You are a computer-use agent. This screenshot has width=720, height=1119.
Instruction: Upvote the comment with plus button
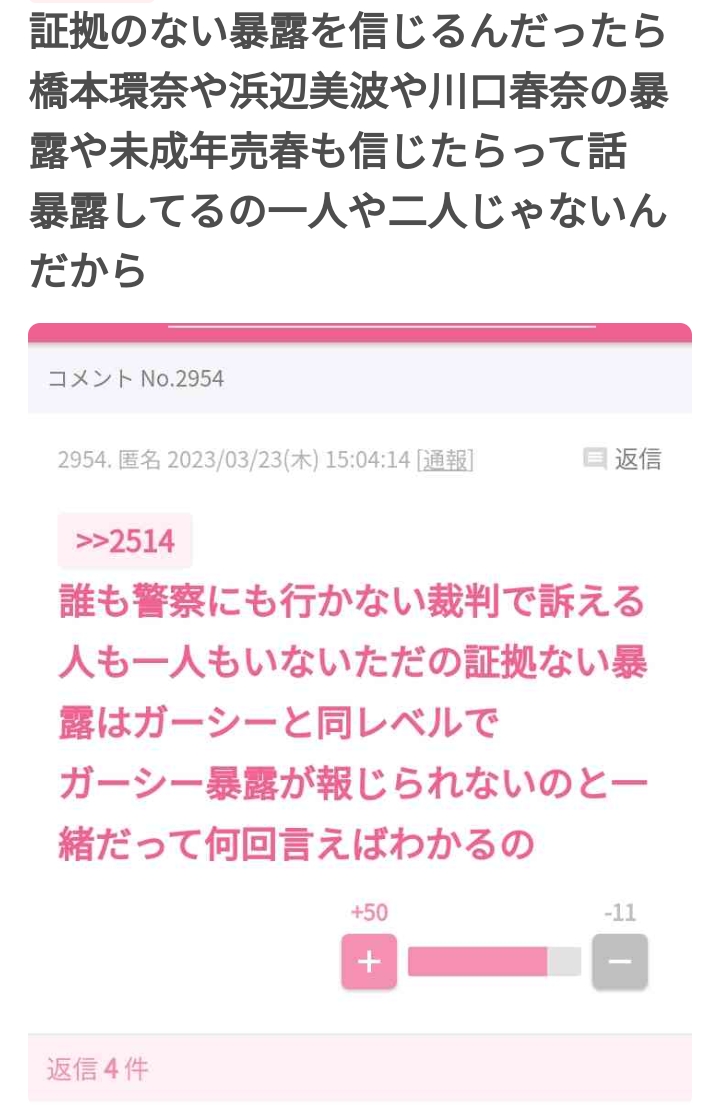click(x=369, y=962)
